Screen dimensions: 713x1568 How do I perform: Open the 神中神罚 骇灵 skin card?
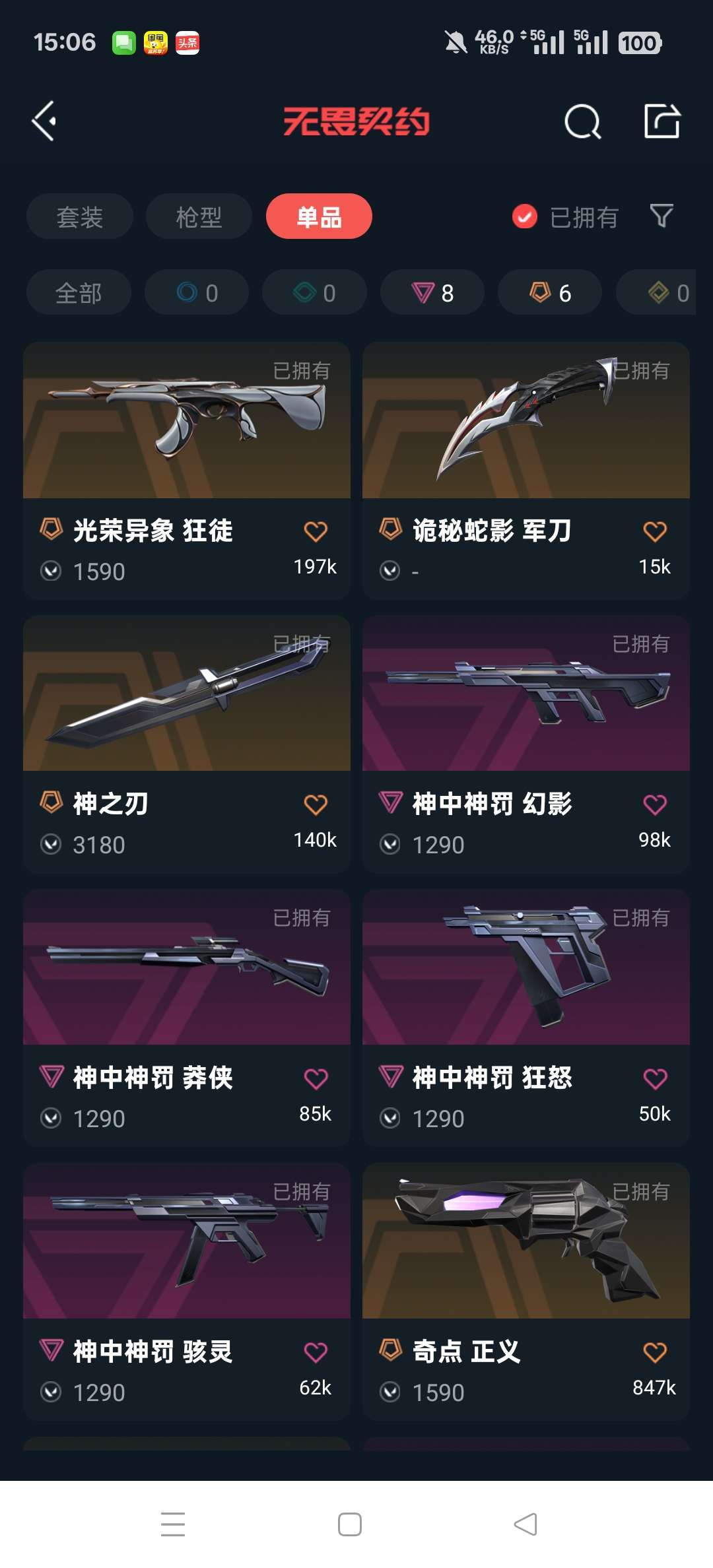pyautogui.click(x=187, y=1292)
